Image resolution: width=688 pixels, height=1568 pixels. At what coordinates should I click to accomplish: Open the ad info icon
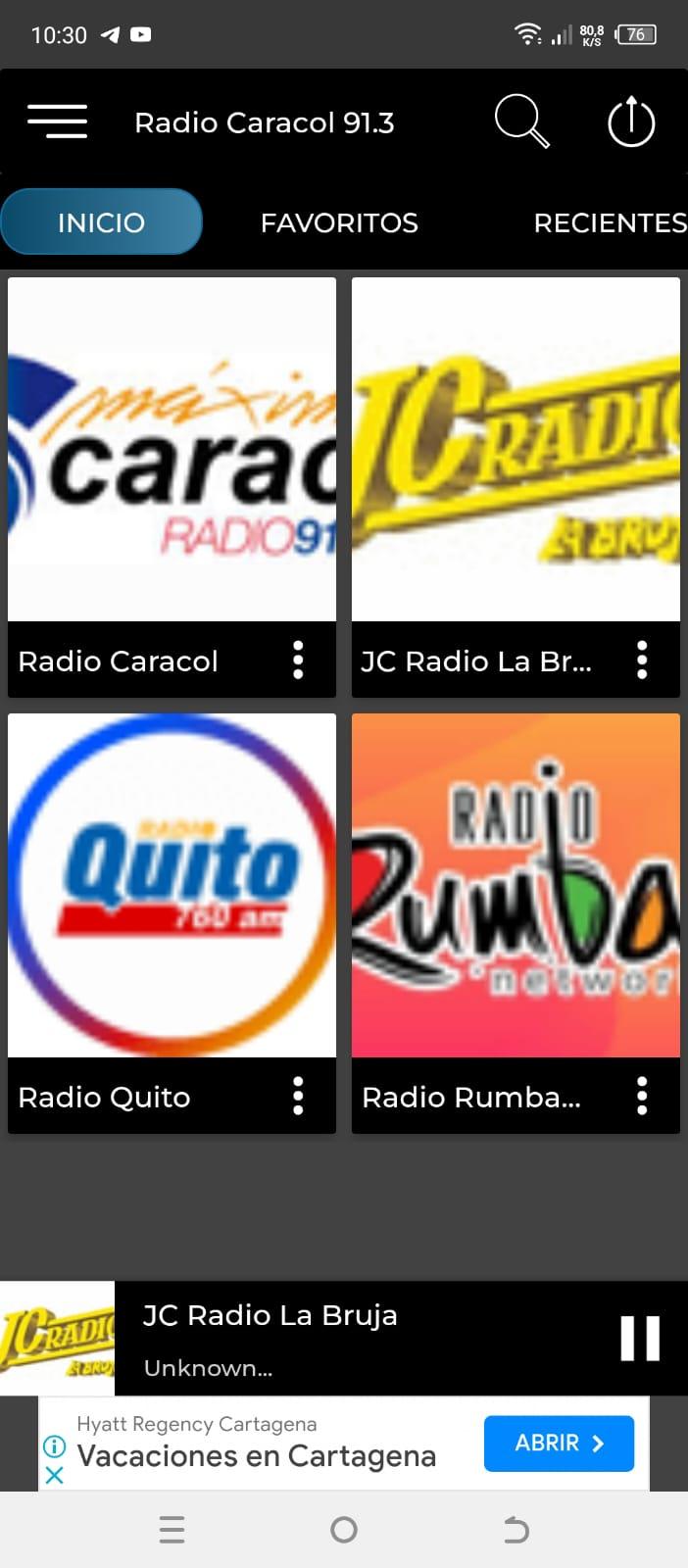(x=55, y=1446)
